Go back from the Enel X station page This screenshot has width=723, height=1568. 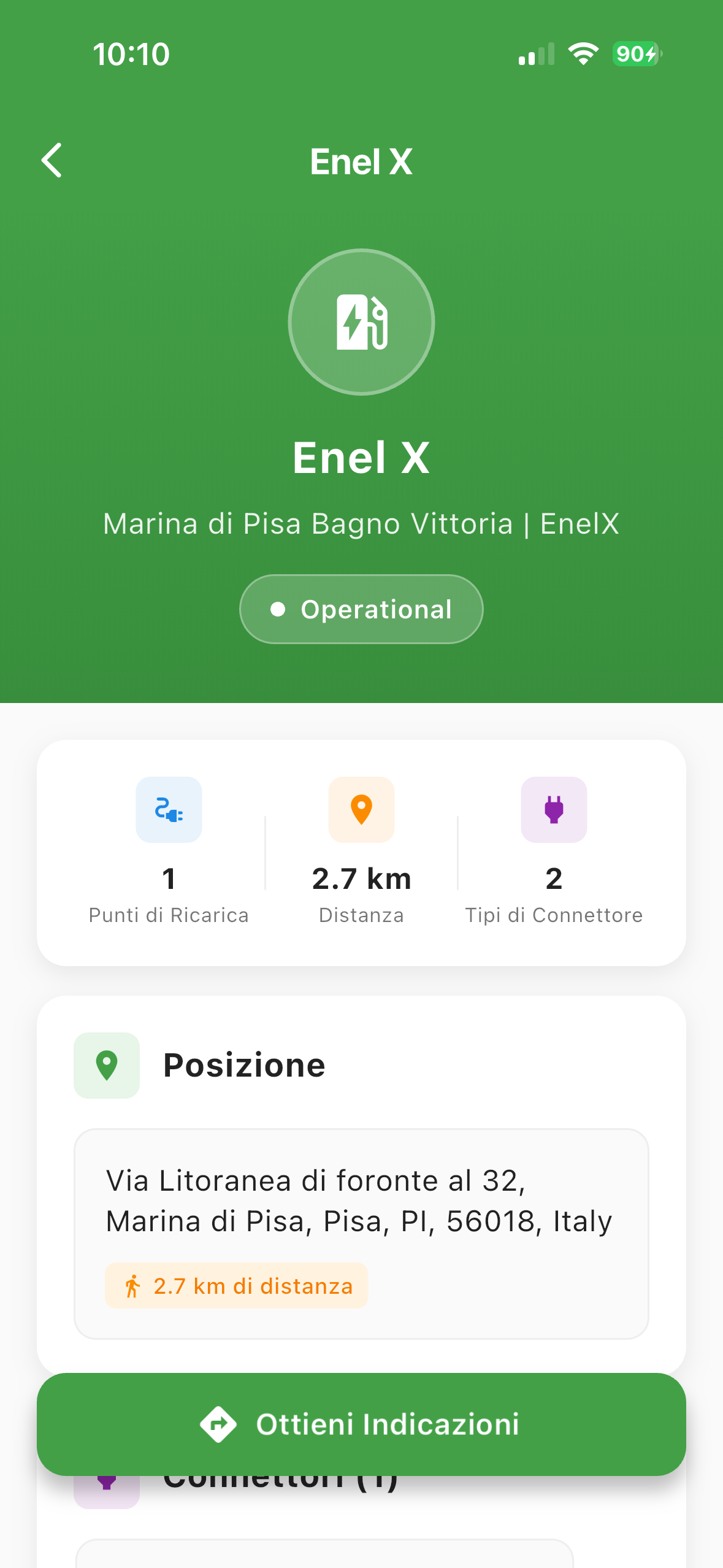(x=52, y=161)
